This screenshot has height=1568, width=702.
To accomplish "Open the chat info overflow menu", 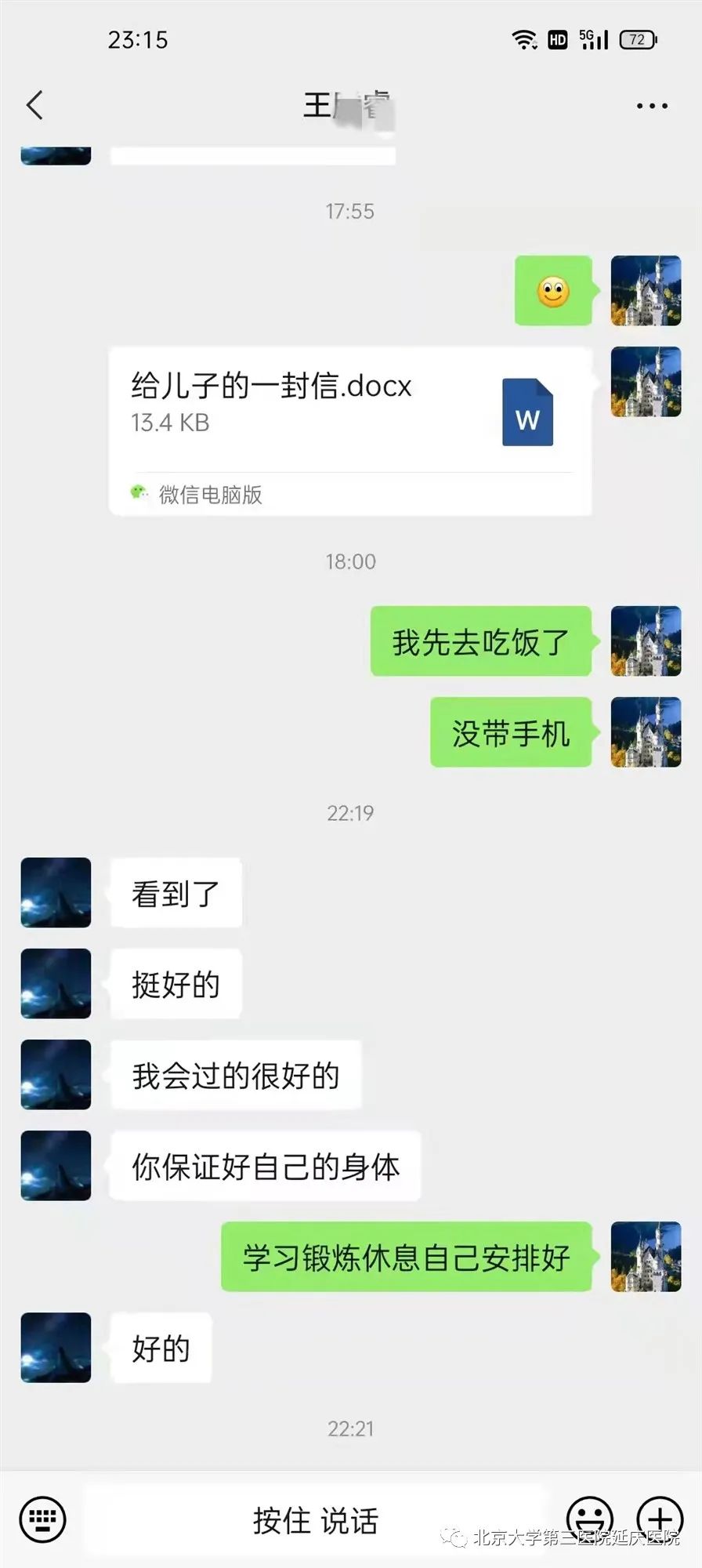I will (x=652, y=106).
